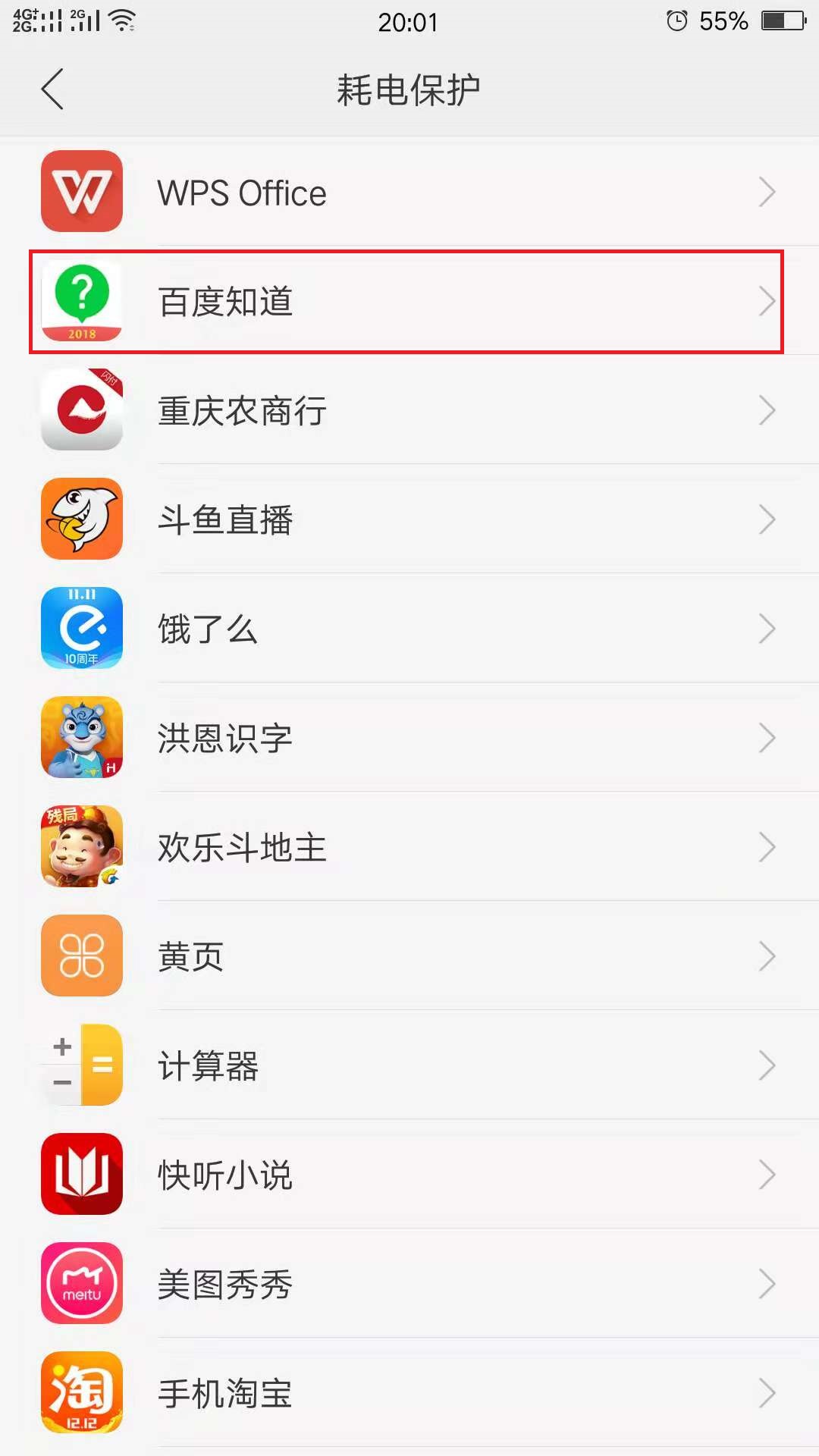
Task: Open 斗鱼直播 power protection settings
Action: point(409,520)
